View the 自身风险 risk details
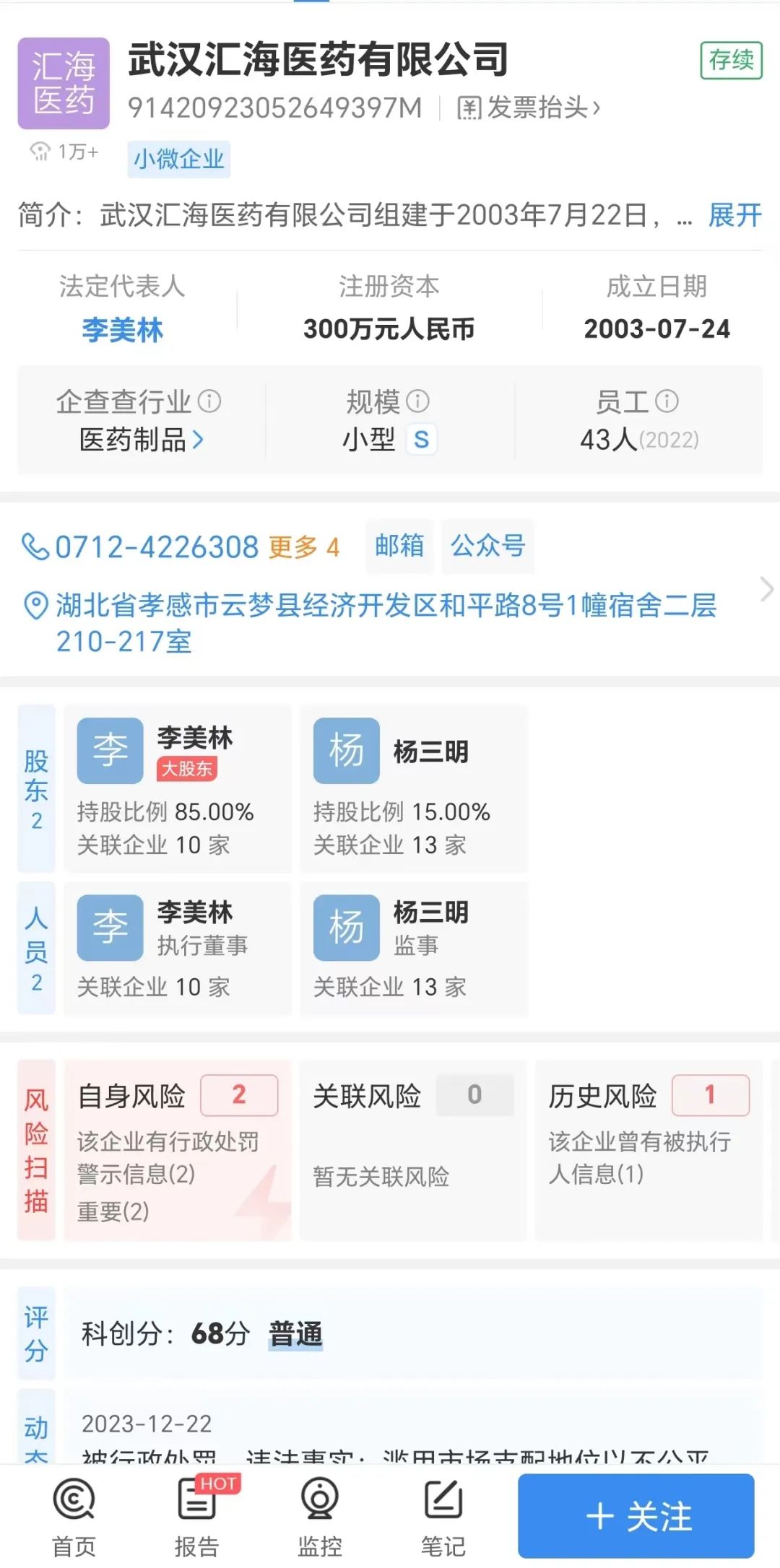The width and height of the screenshot is (780, 1568). click(x=178, y=1150)
